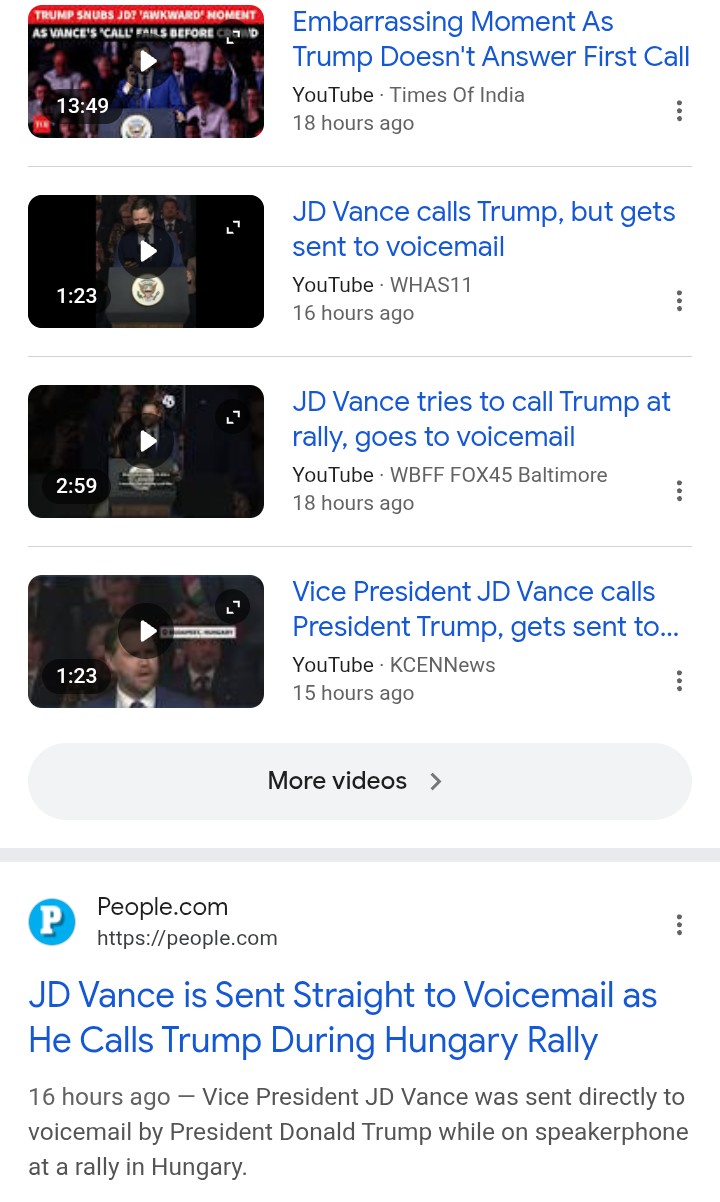Open options for the People.com result
Screen dimensions: 720x1202
[679, 924]
